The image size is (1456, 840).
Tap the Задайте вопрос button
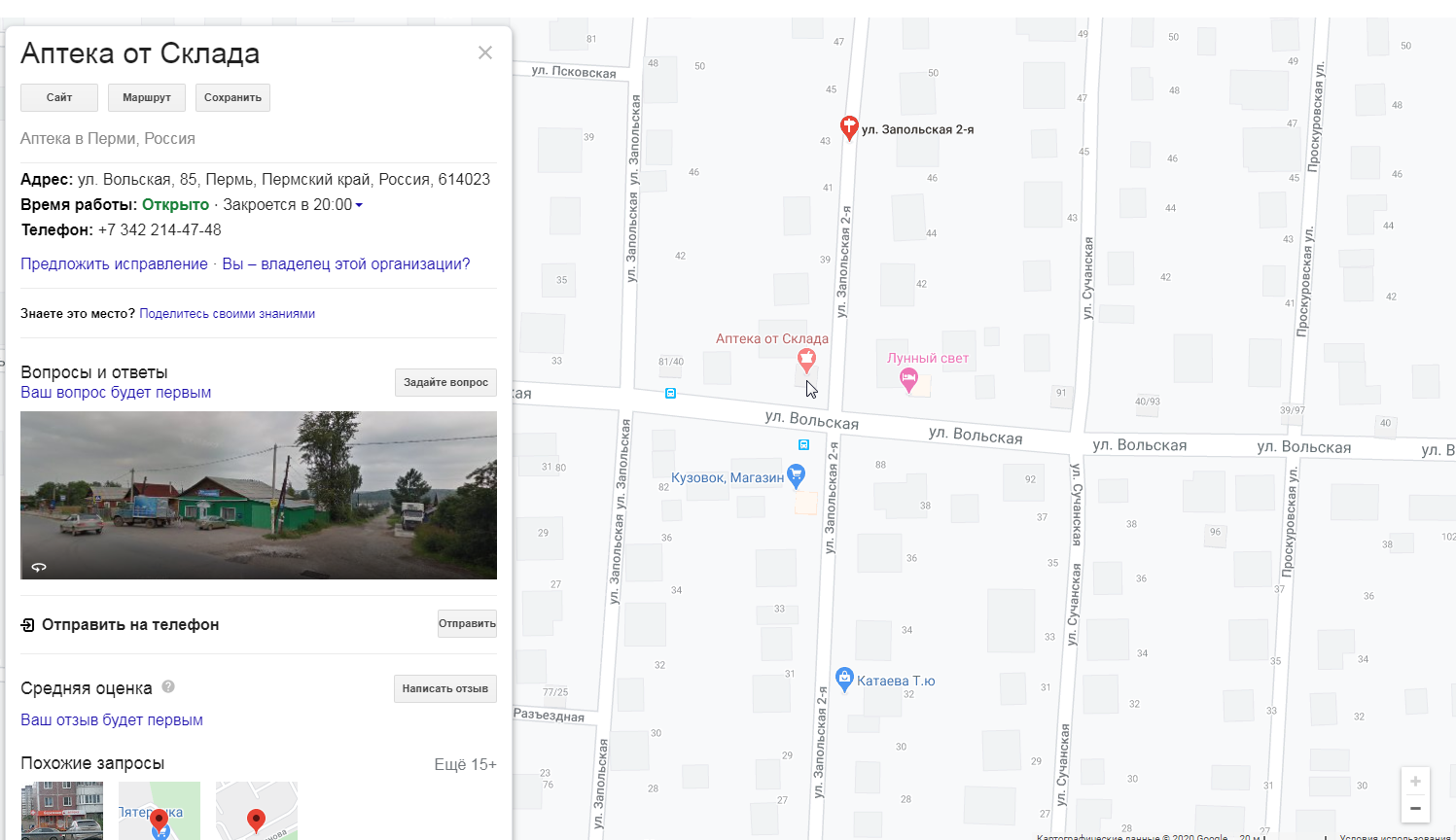445,382
